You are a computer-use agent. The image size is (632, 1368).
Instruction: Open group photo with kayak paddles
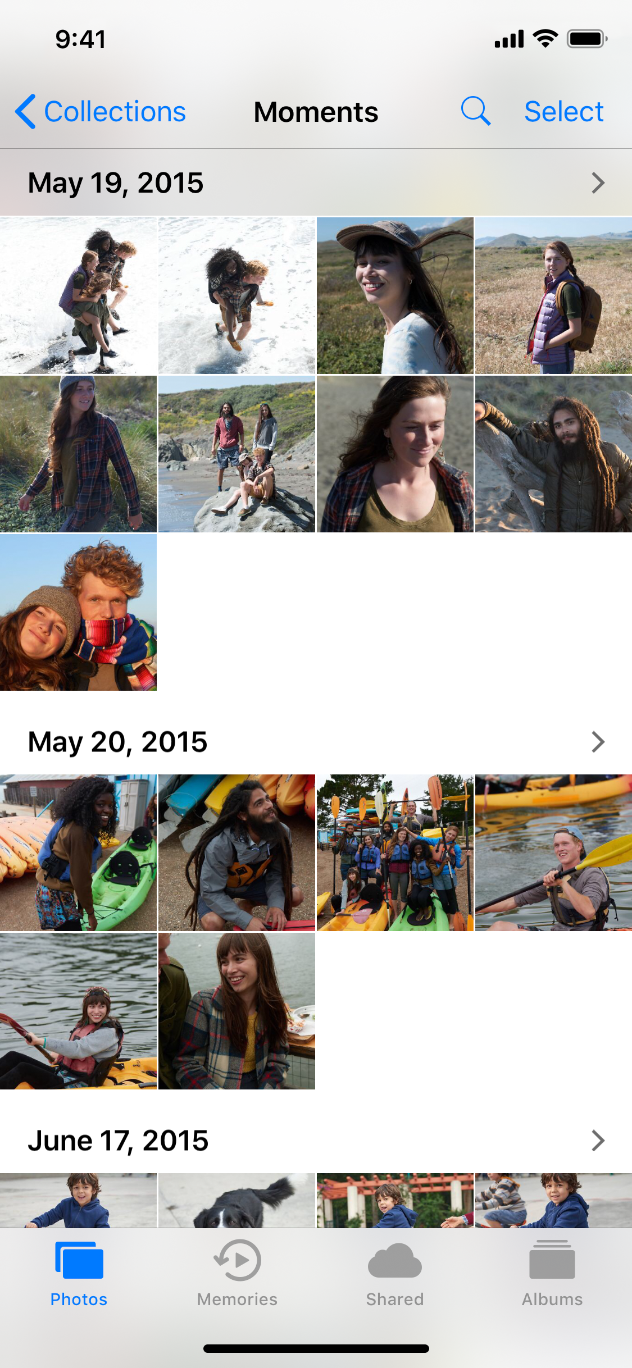(x=395, y=852)
